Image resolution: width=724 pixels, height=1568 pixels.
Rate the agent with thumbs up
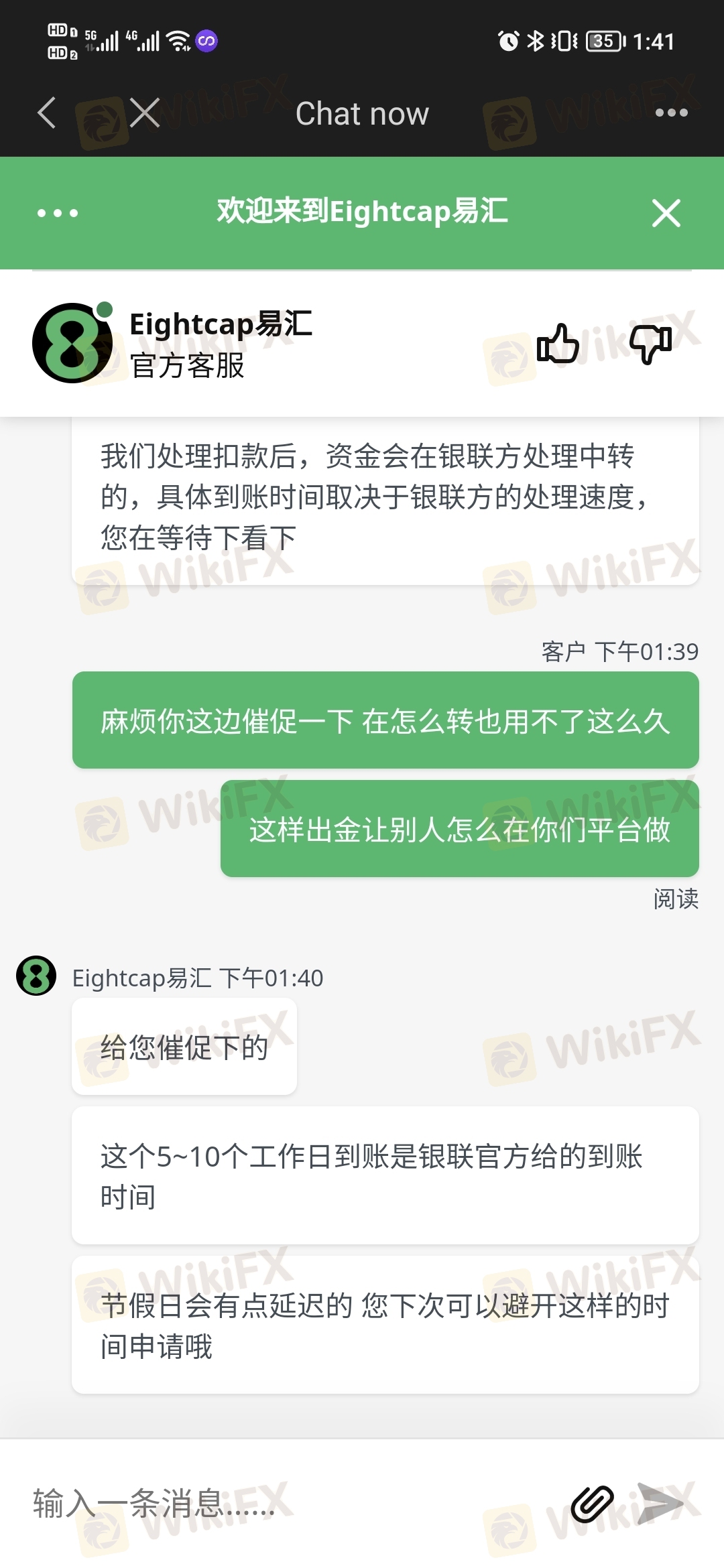[558, 344]
